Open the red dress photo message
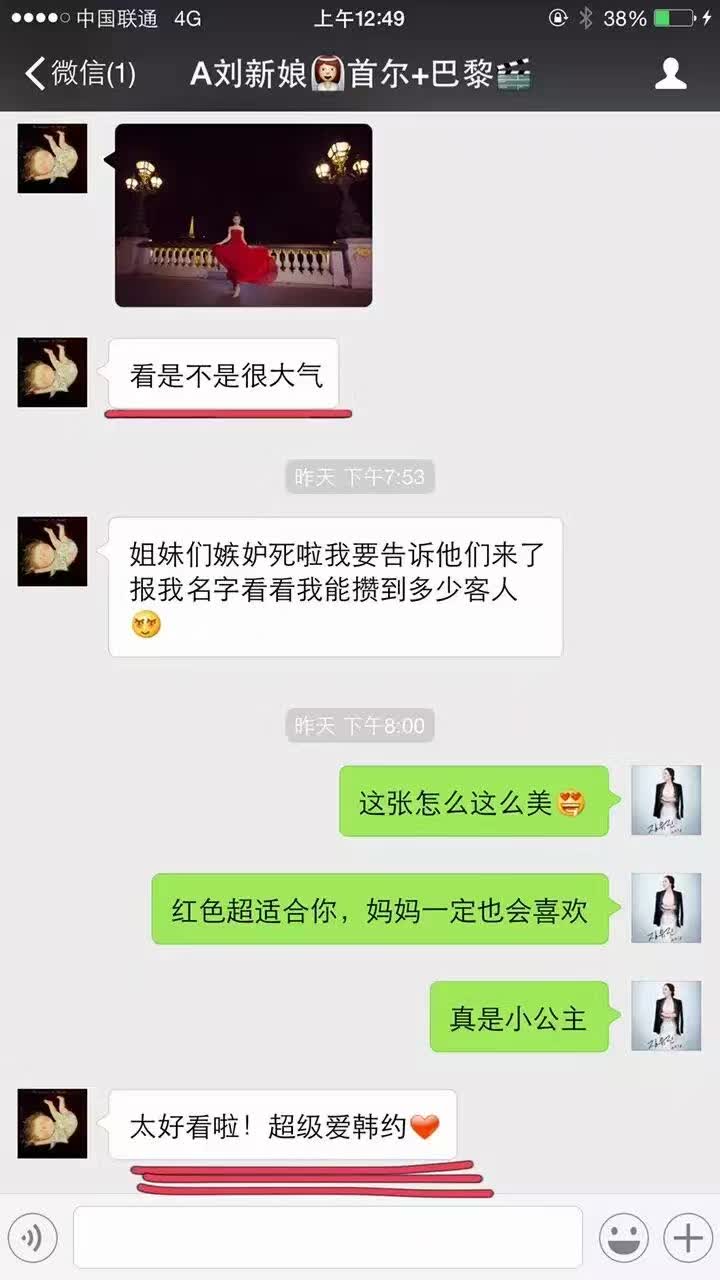The height and width of the screenshot is (1280, 720). pyautogui.click(x=243, y=215)
